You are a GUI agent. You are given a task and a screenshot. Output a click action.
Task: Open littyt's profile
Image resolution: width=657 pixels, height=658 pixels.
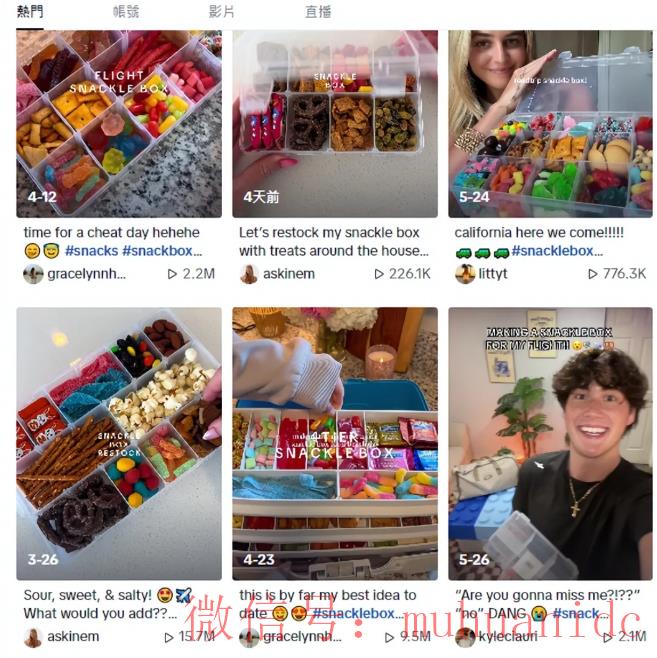pos(493,274)
